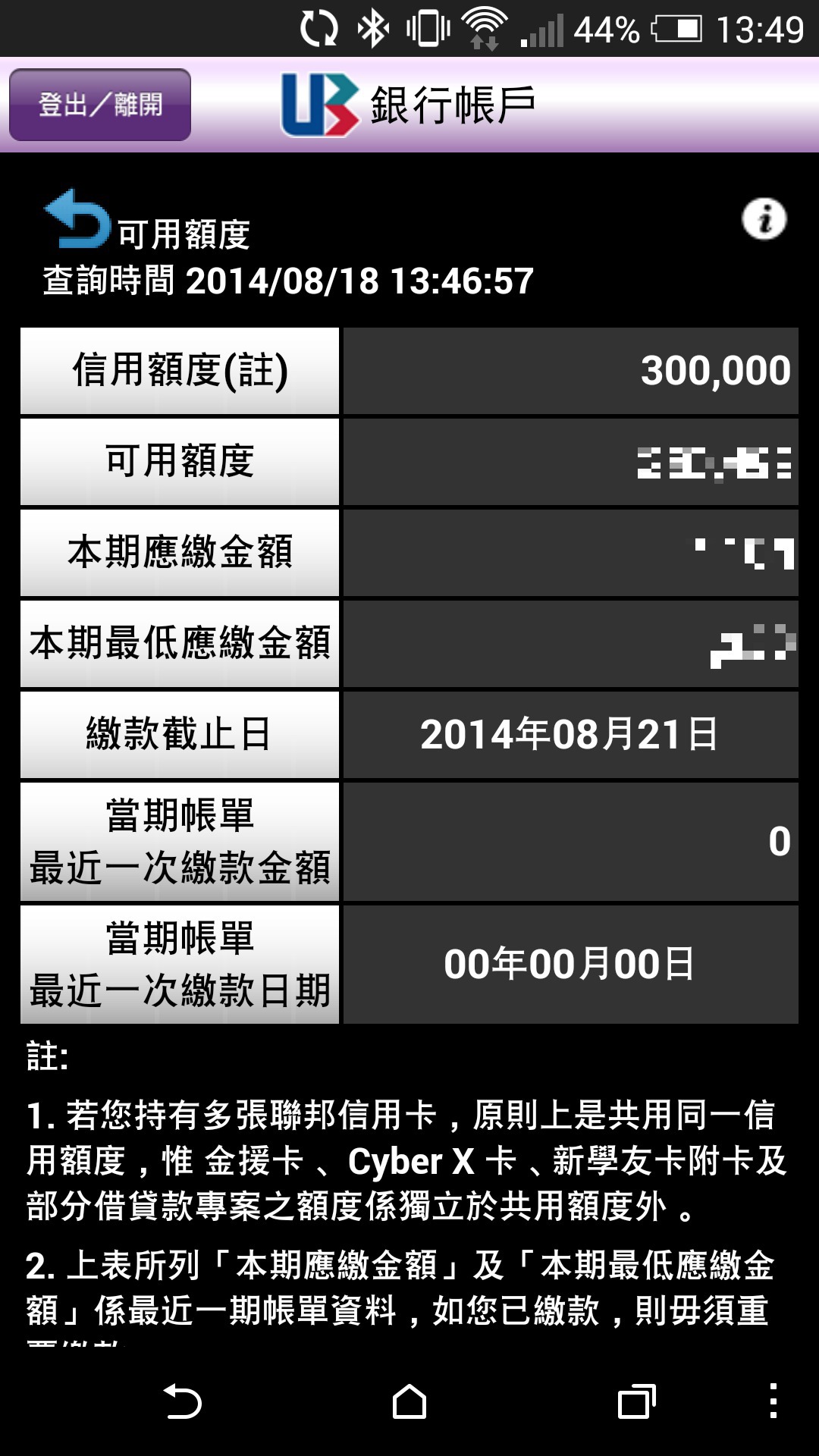
Task: Open the three-dot menu in navigation bar
Action: pyautogui.click(x=773, y=1401)
